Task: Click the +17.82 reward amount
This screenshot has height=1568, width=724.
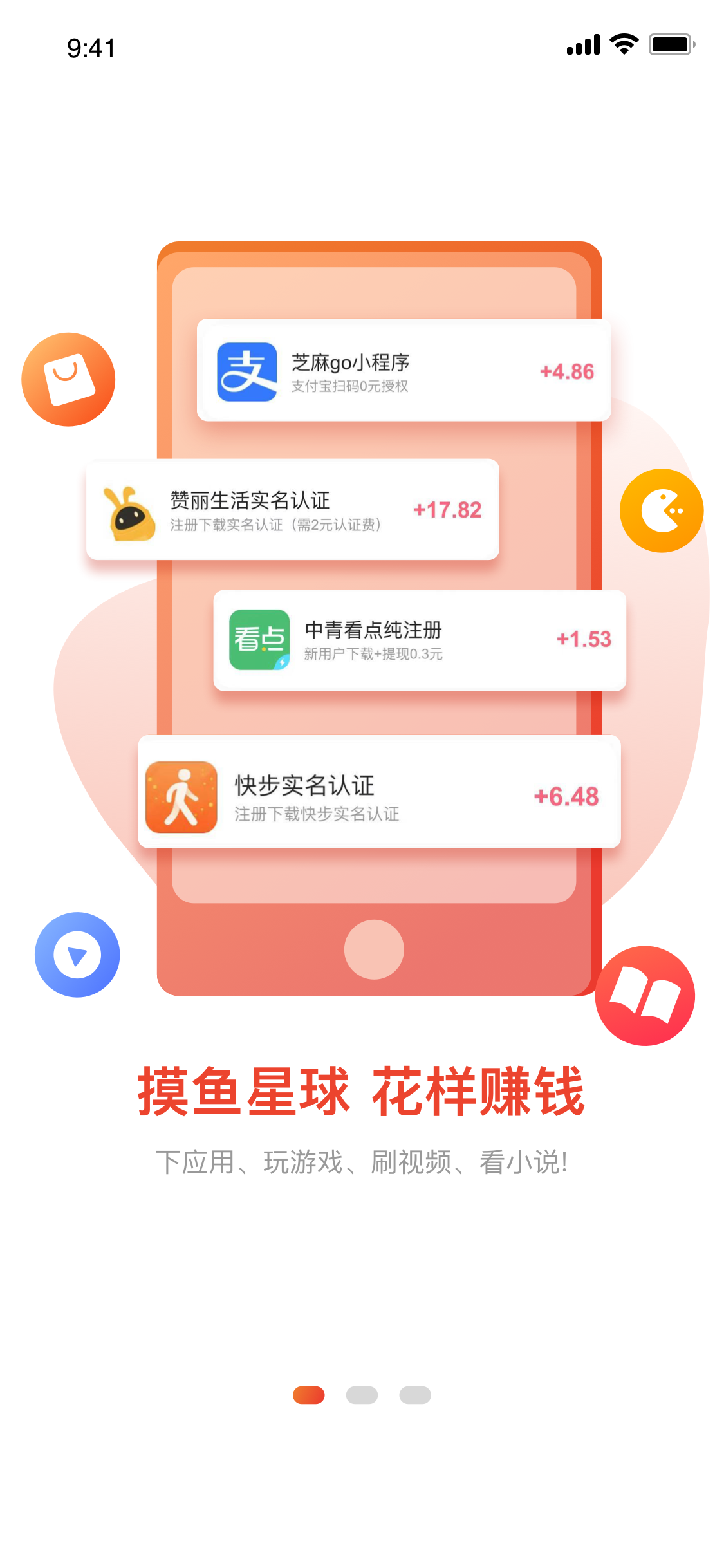Action: tap(446, 509)
